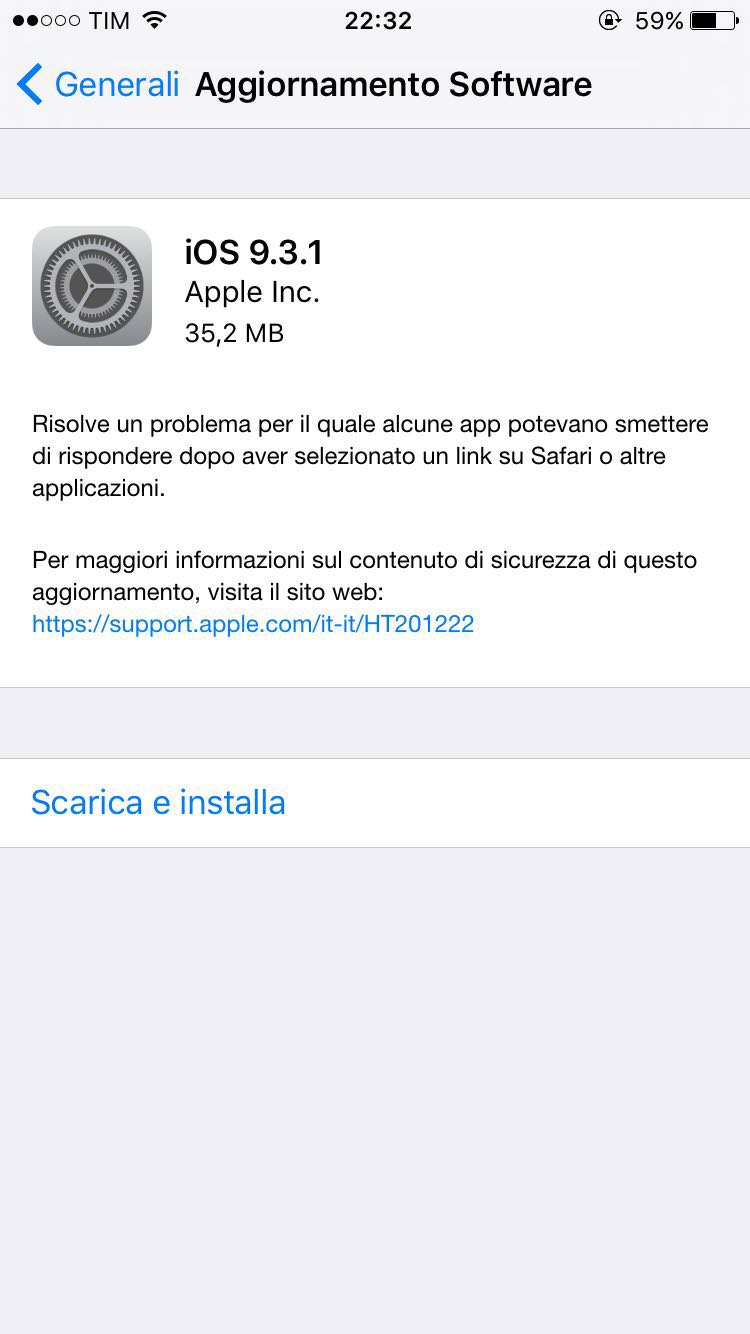Select the Aggiornamento Software title

pyautogui.click(x=392, y=84)
